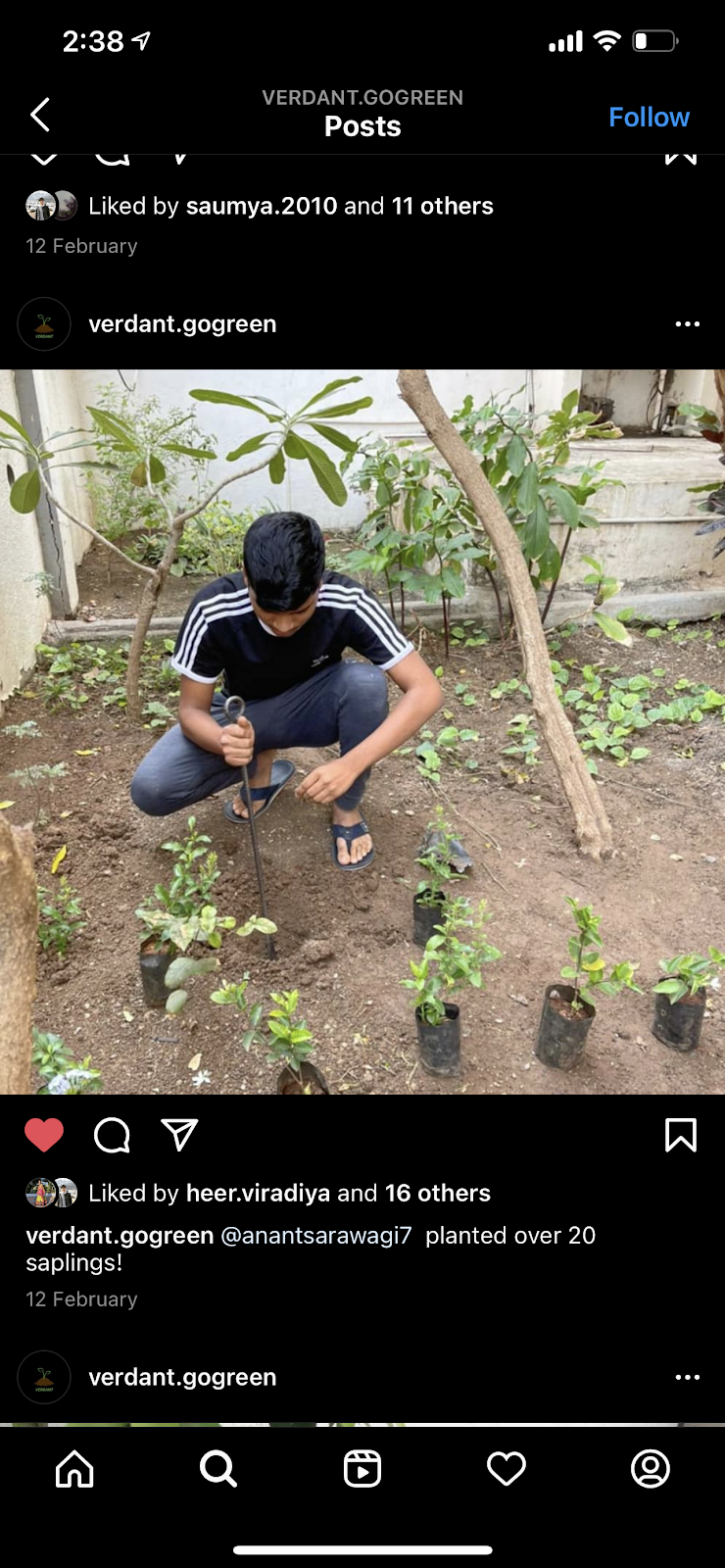Open heer.viradiya's profile from likes
The height and width of the screenshot is (1568, 725).
click(260, 1193)
